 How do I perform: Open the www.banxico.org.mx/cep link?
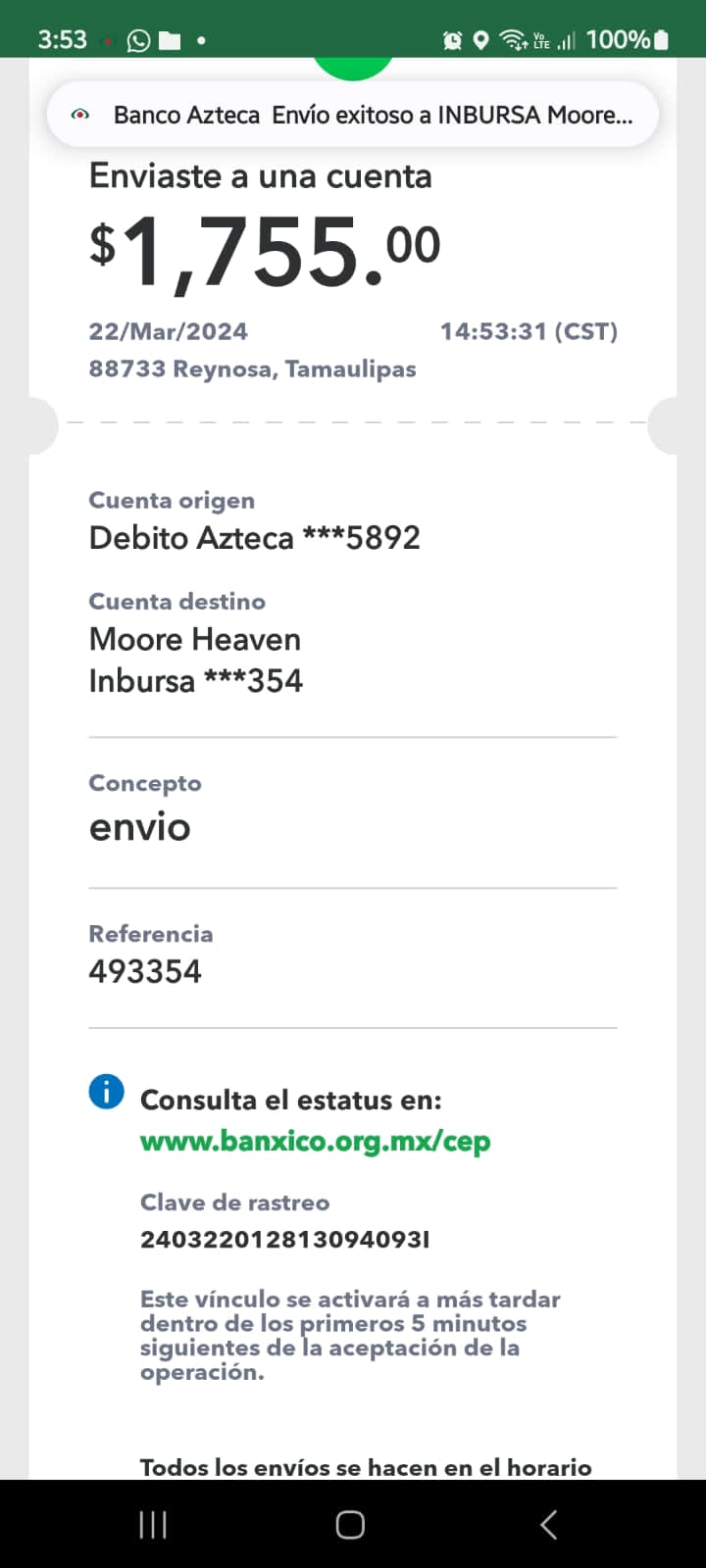(x=315, y=1142)
